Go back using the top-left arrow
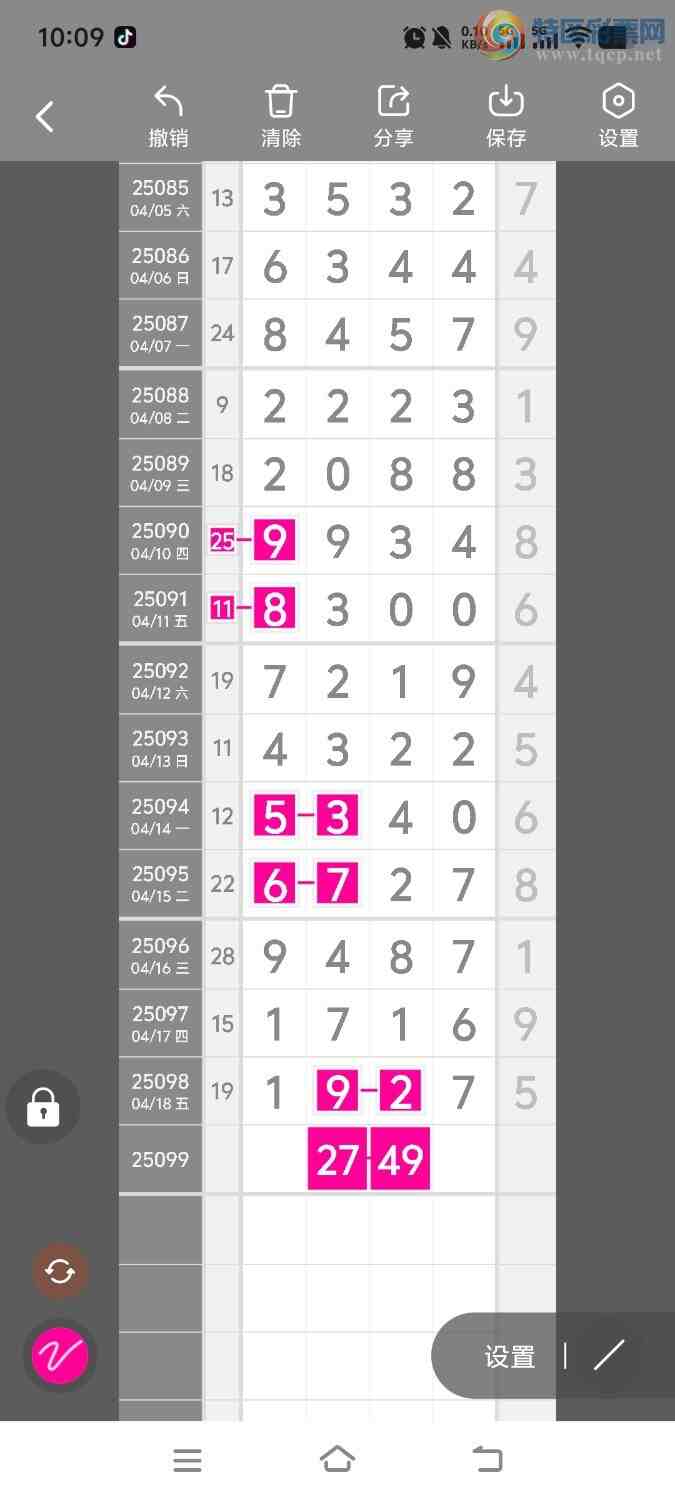 [x=45, y=117]
